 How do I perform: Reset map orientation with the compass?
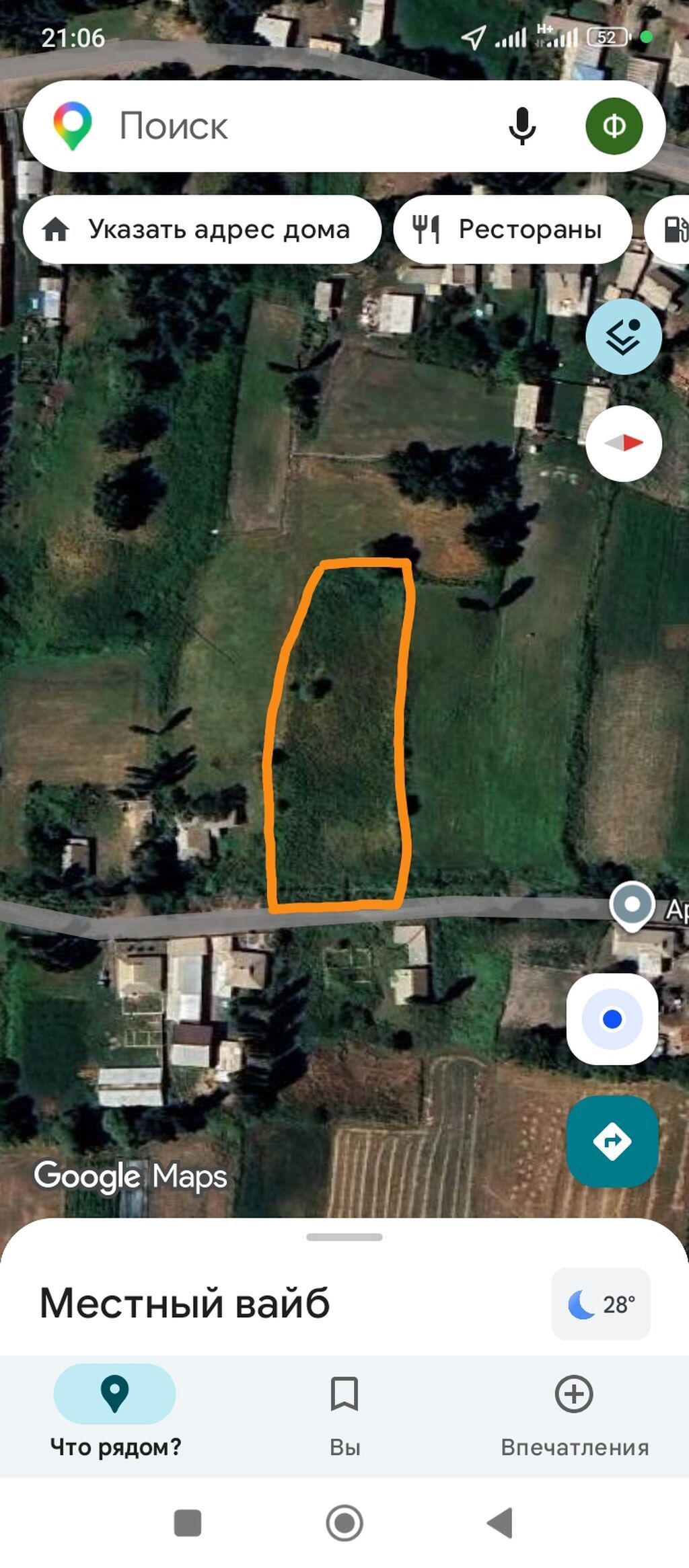tap(624, 443)
